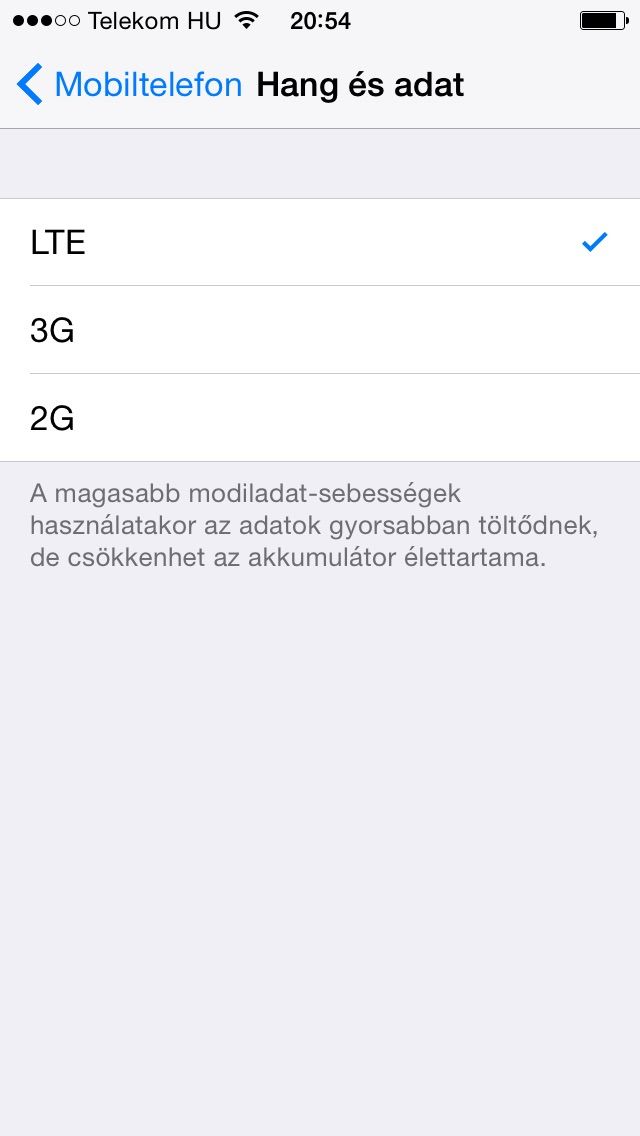Switch to the 2G option
The width and height of the screenshot is (640, 1136).
click(x=320, y=418)
